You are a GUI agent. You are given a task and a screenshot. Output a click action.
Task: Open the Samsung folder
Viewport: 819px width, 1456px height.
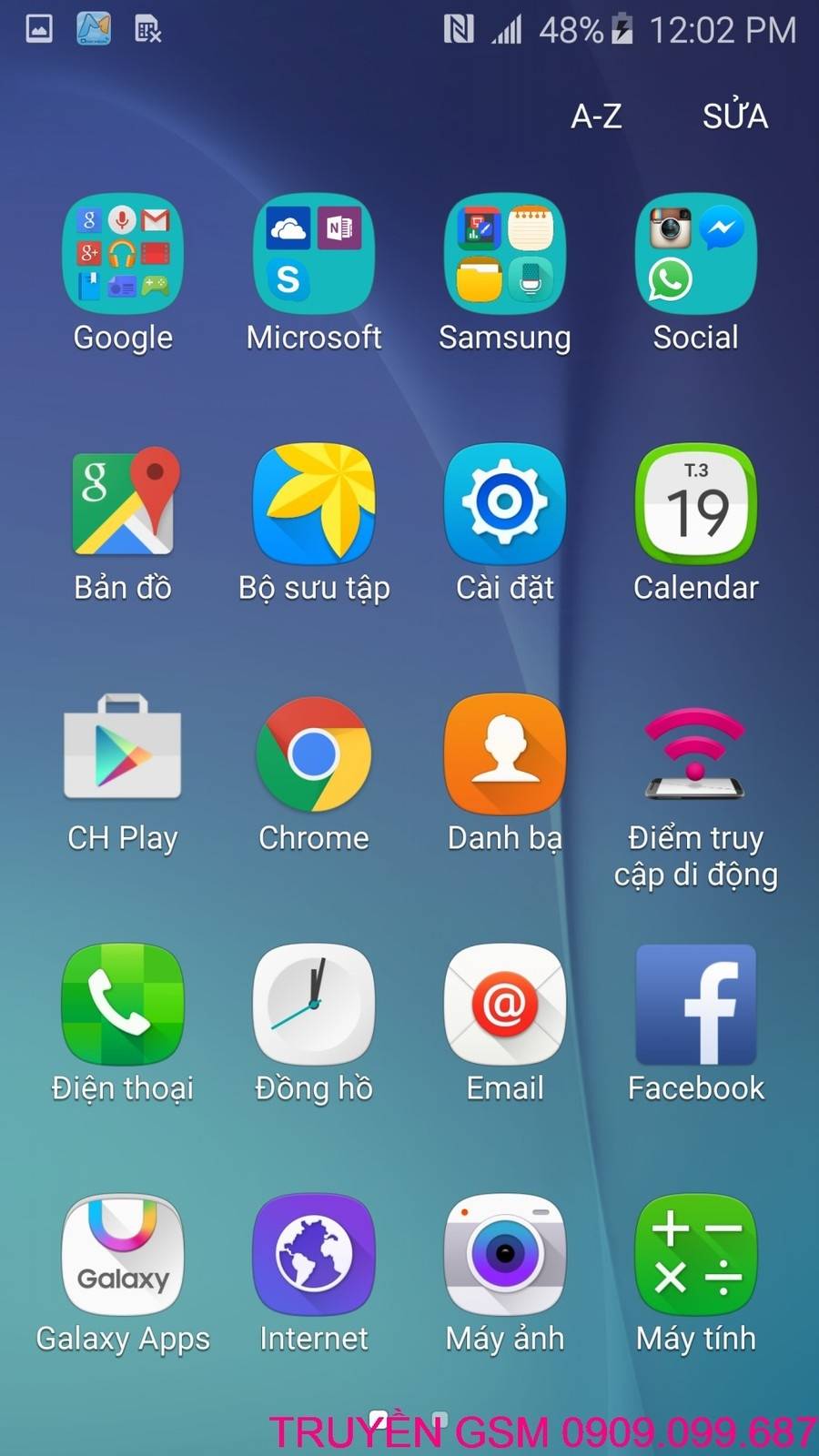click(x=505, y=255)
